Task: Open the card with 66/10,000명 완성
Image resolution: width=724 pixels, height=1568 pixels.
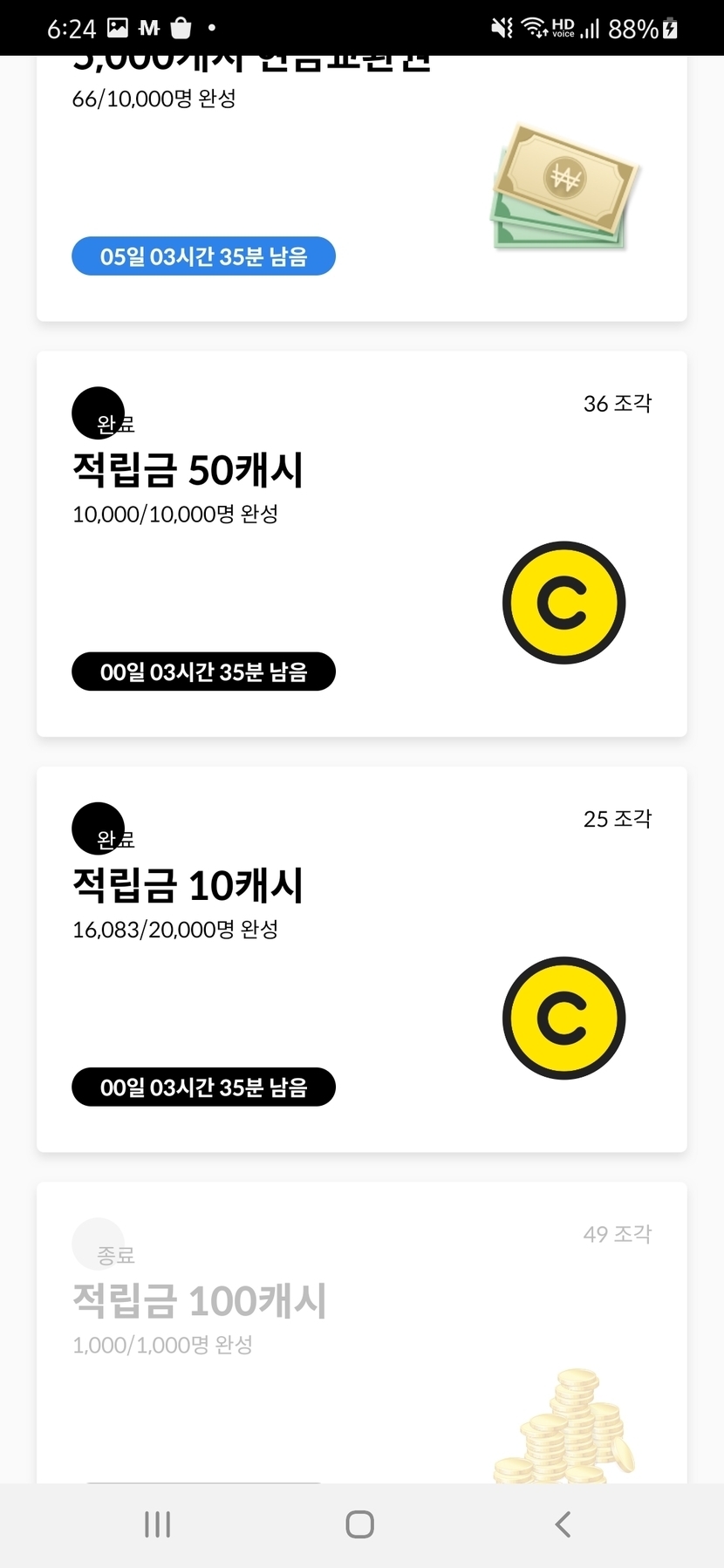Action: tap(361, 187)
